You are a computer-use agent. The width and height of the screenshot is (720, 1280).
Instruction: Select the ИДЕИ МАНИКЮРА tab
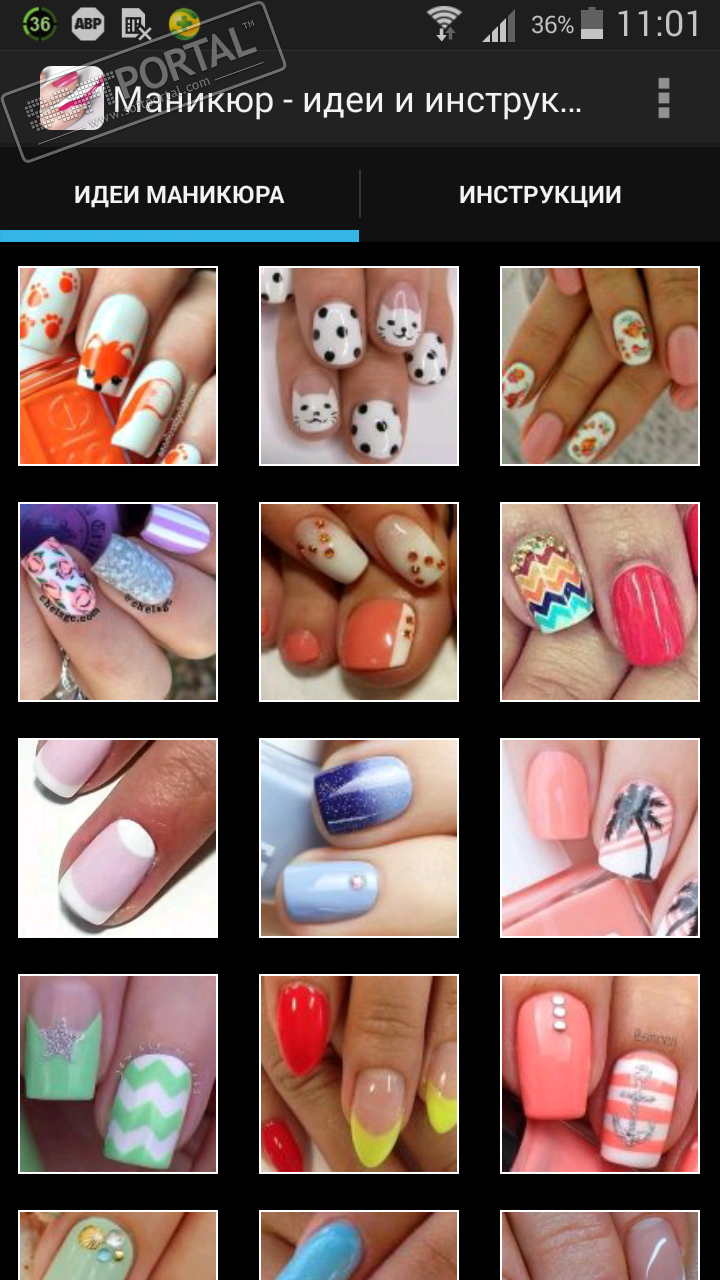[179, 195]
